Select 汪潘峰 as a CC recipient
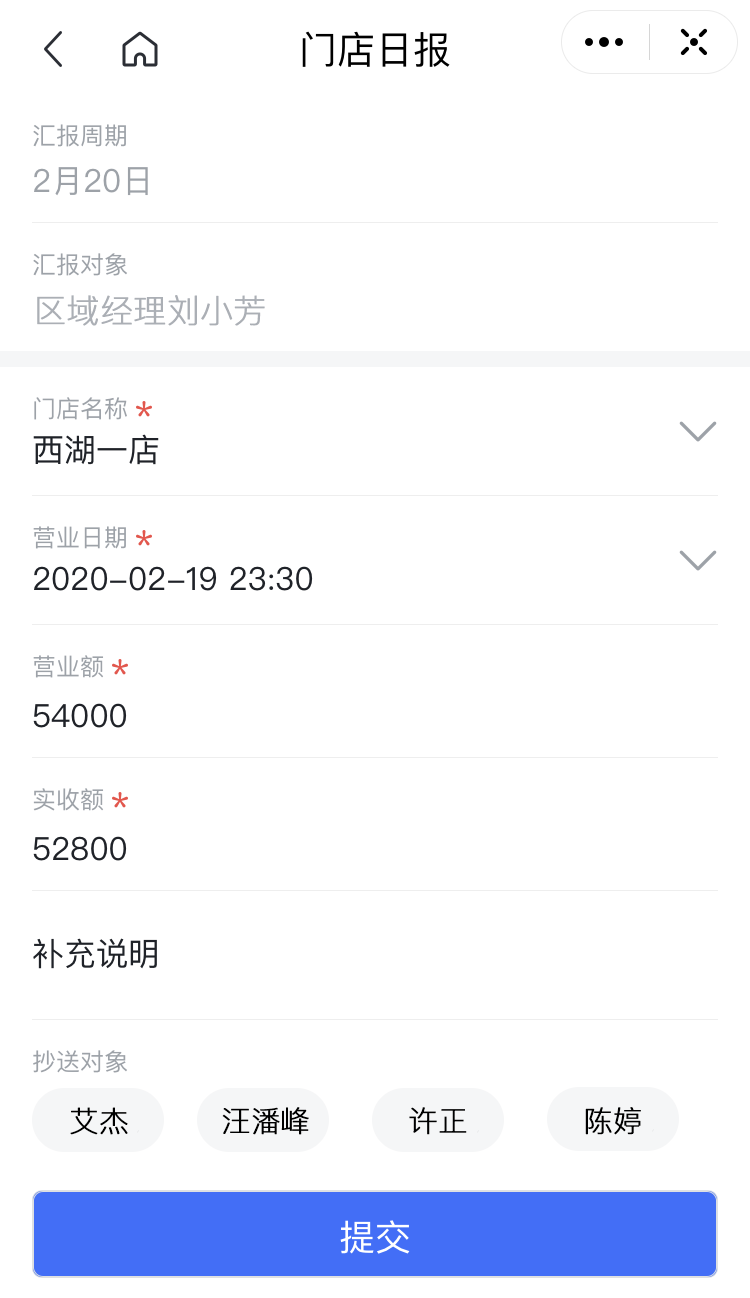 [264, 1120]
